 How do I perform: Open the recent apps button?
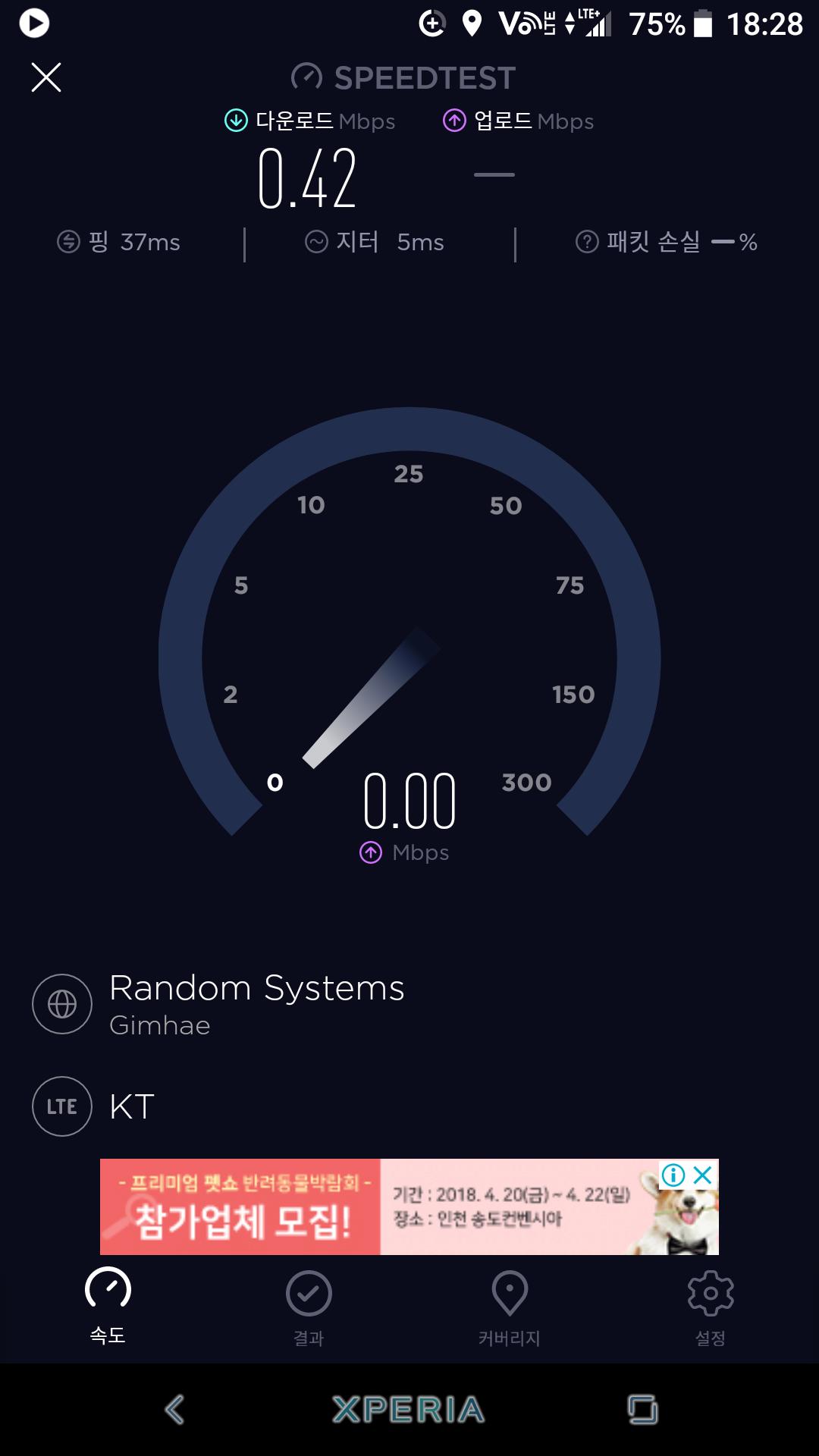(643, 1410)
